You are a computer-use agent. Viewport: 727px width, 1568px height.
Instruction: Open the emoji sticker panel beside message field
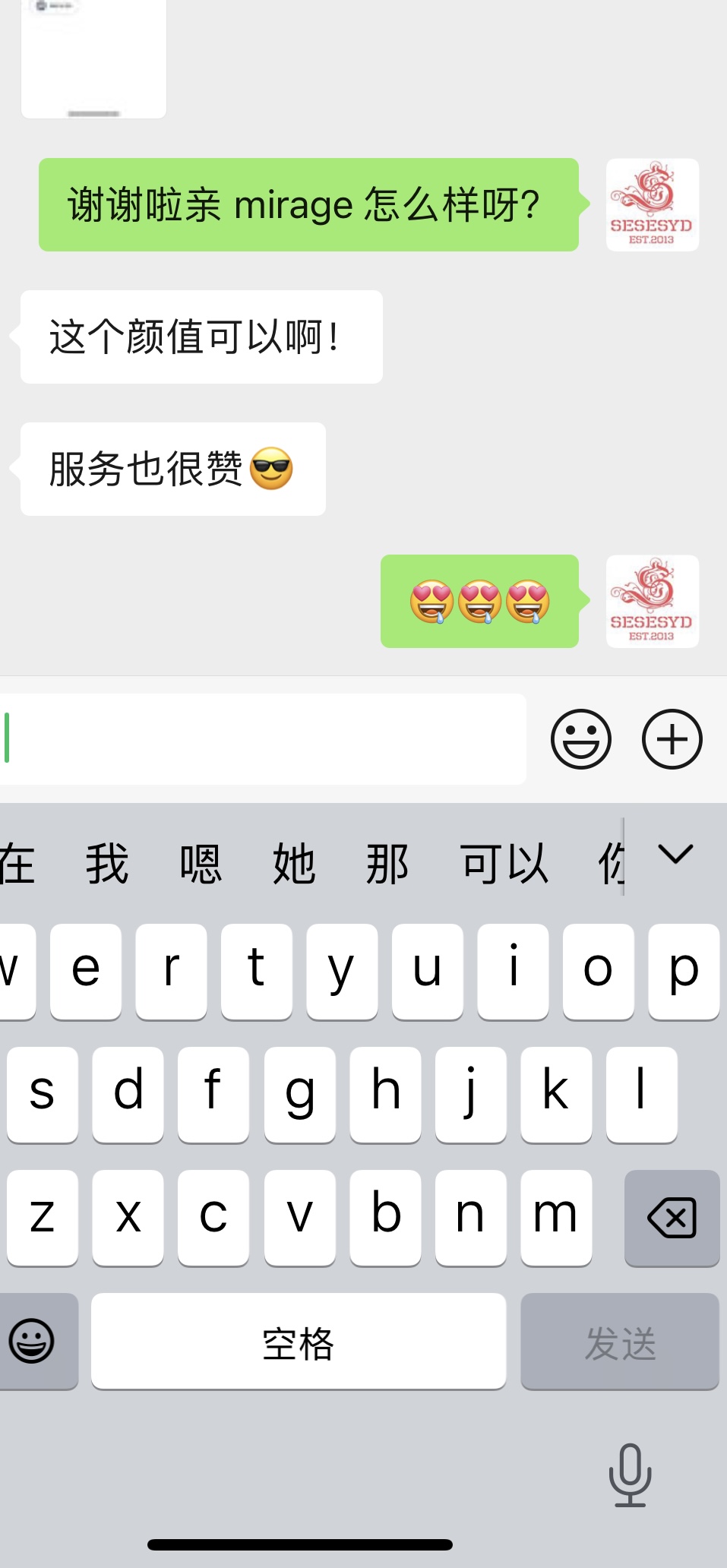point(580,739)
